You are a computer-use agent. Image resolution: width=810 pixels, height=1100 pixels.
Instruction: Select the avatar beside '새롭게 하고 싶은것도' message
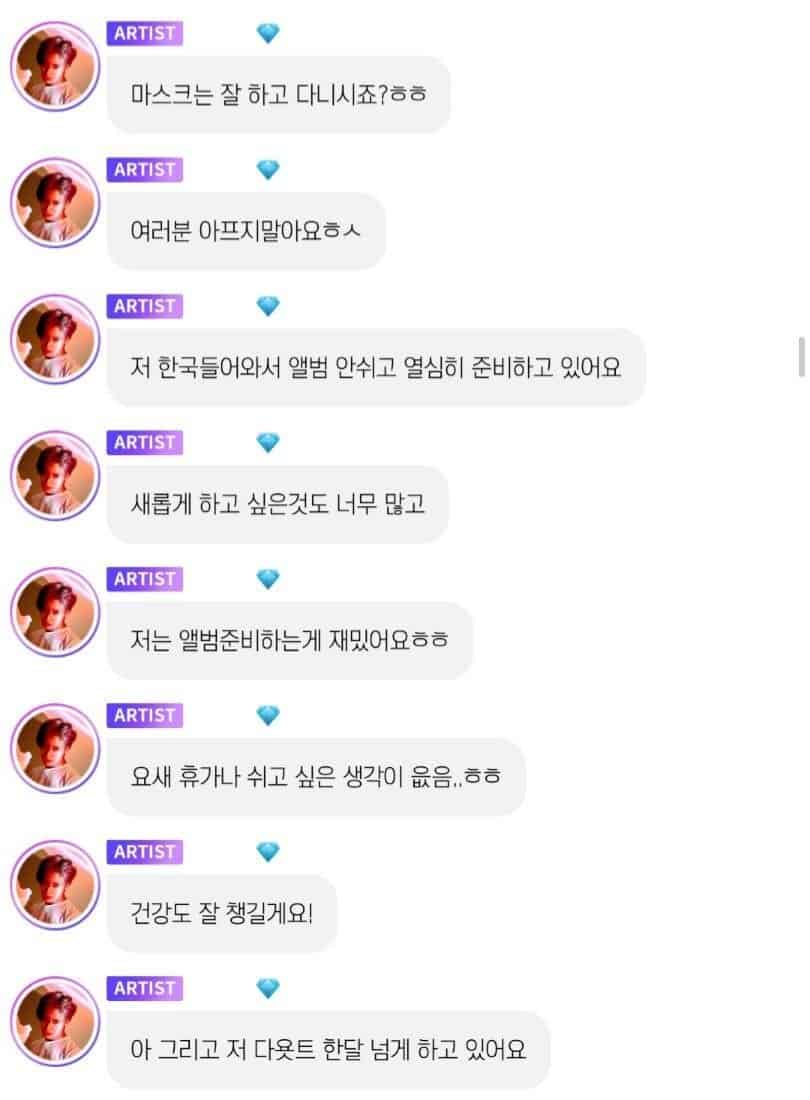pos(55,475)
